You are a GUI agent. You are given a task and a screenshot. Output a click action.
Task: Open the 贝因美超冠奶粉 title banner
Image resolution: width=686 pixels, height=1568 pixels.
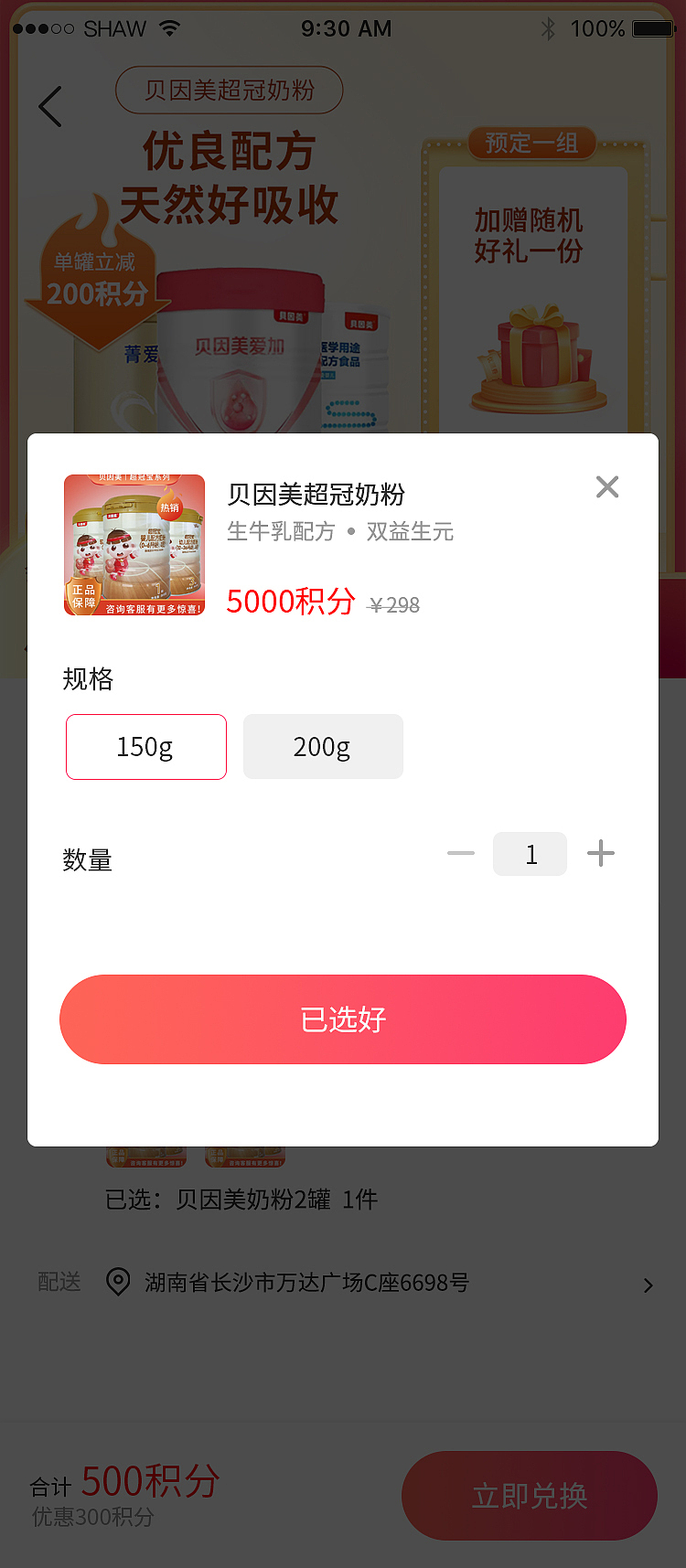pyautogui.click(x=230, y=91)
